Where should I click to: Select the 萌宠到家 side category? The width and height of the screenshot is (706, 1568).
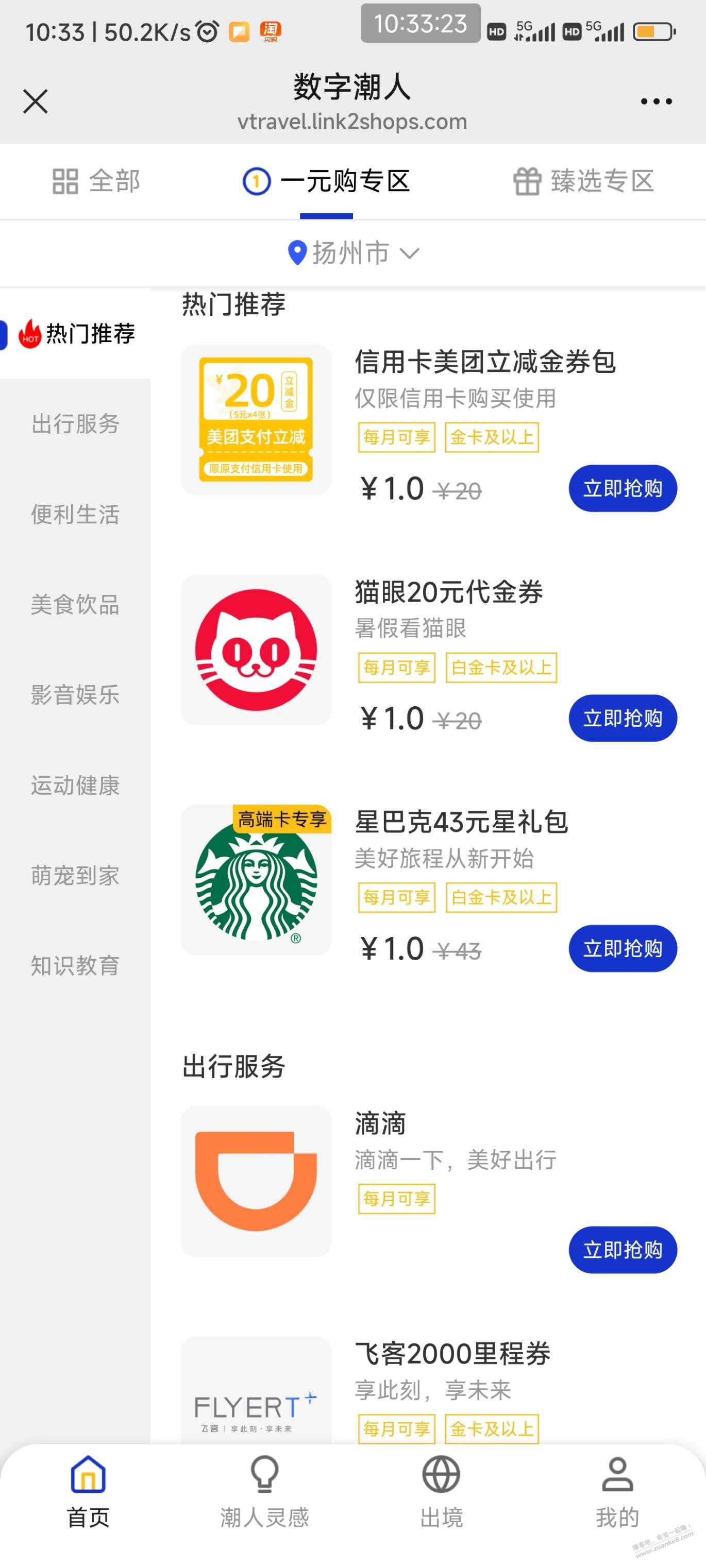pos(75,875)
